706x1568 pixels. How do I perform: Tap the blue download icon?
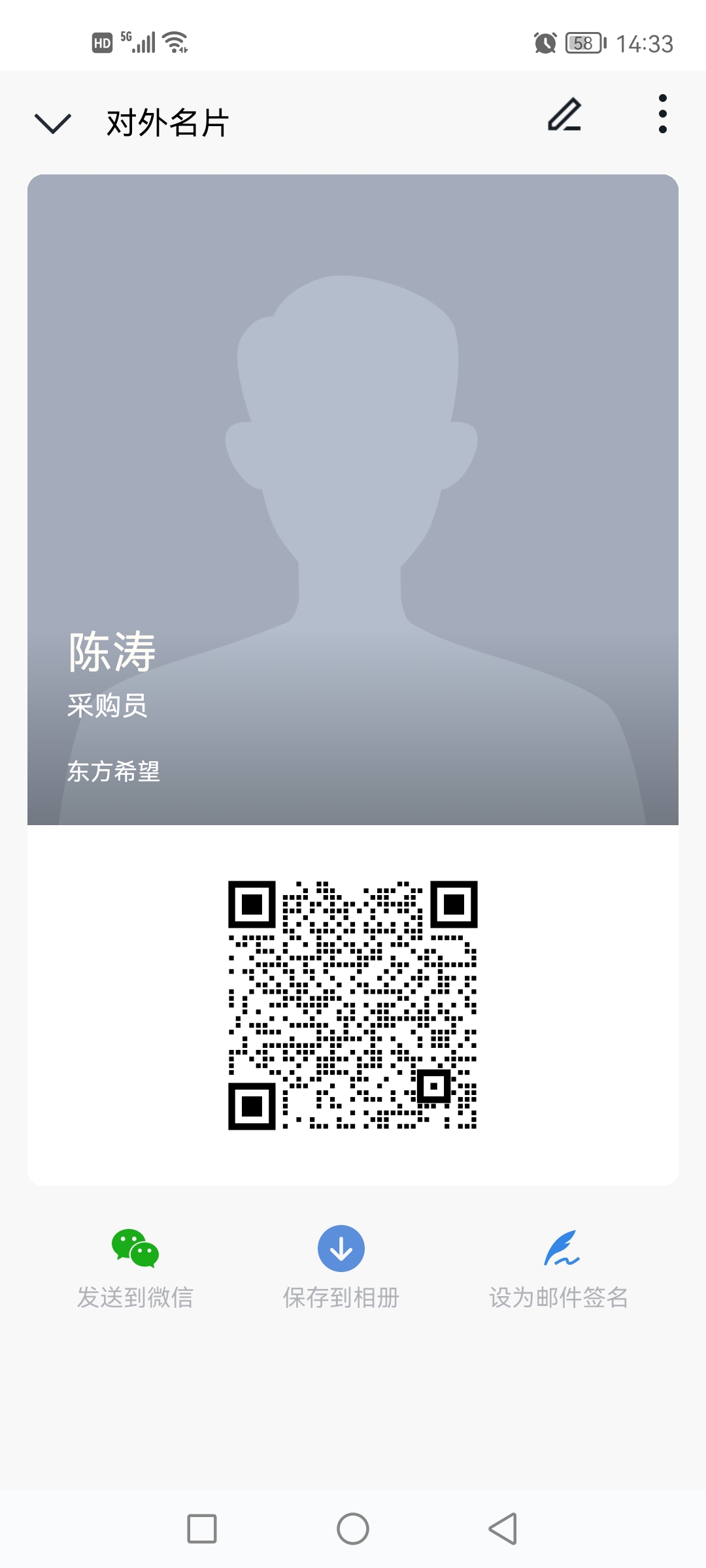[x=341, y=1247]
